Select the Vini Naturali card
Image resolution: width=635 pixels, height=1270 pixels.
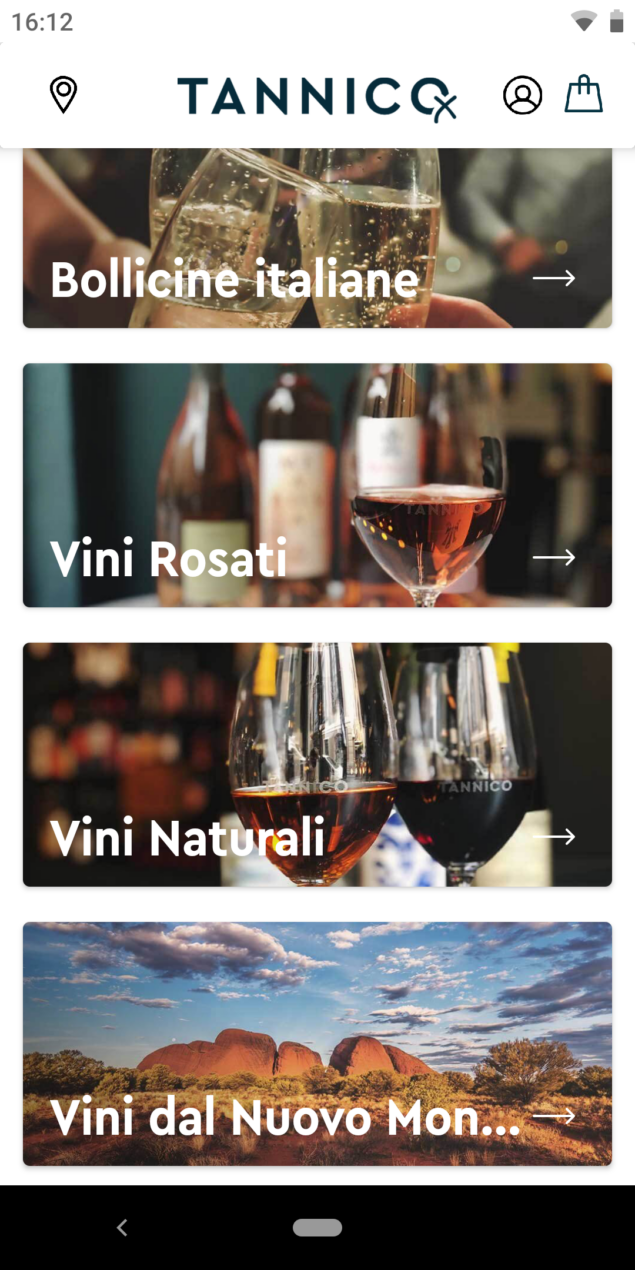click(317, 764)
